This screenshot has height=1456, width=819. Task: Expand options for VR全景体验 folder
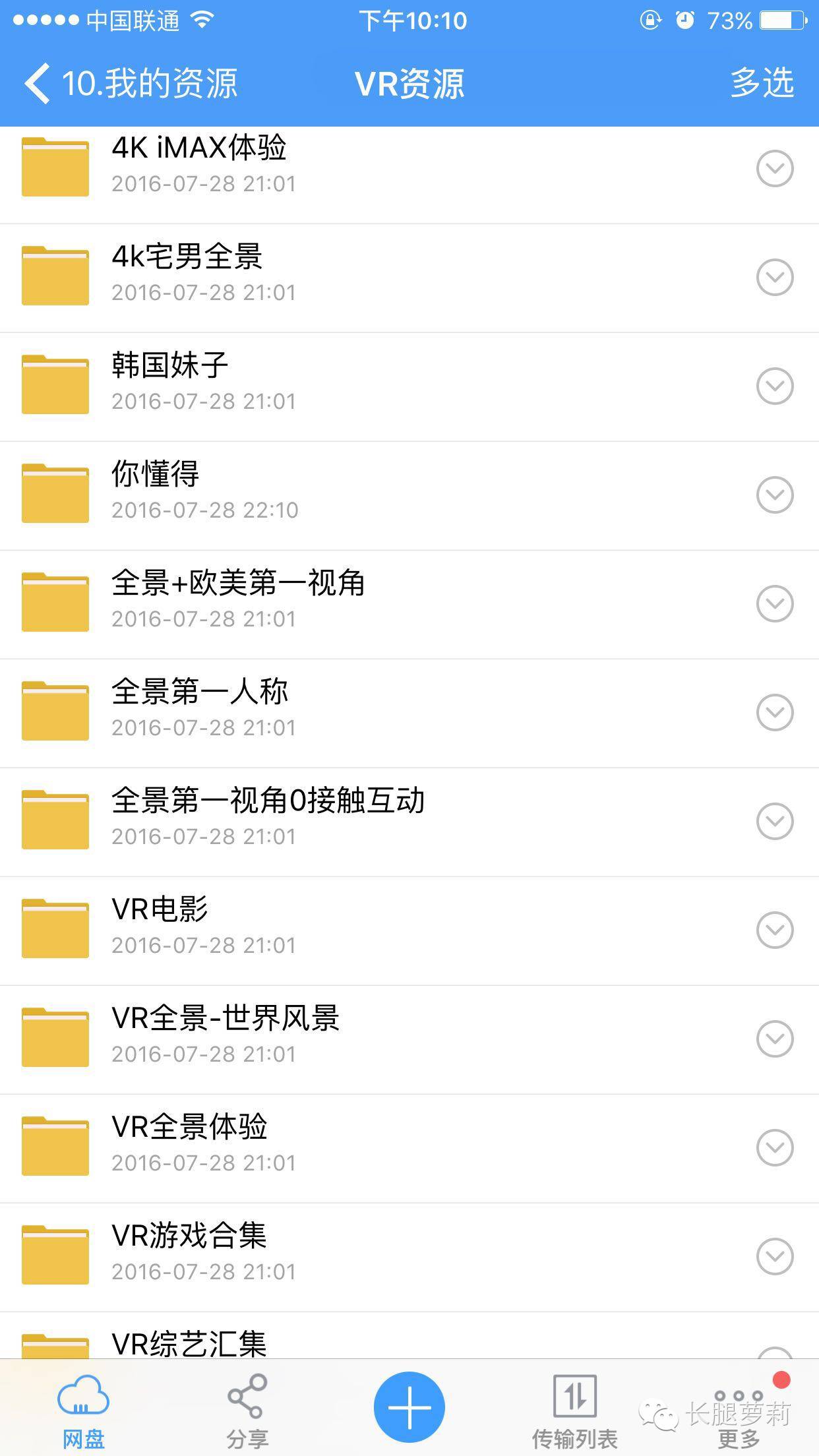pyautogui.click(x=774, y=1148)
